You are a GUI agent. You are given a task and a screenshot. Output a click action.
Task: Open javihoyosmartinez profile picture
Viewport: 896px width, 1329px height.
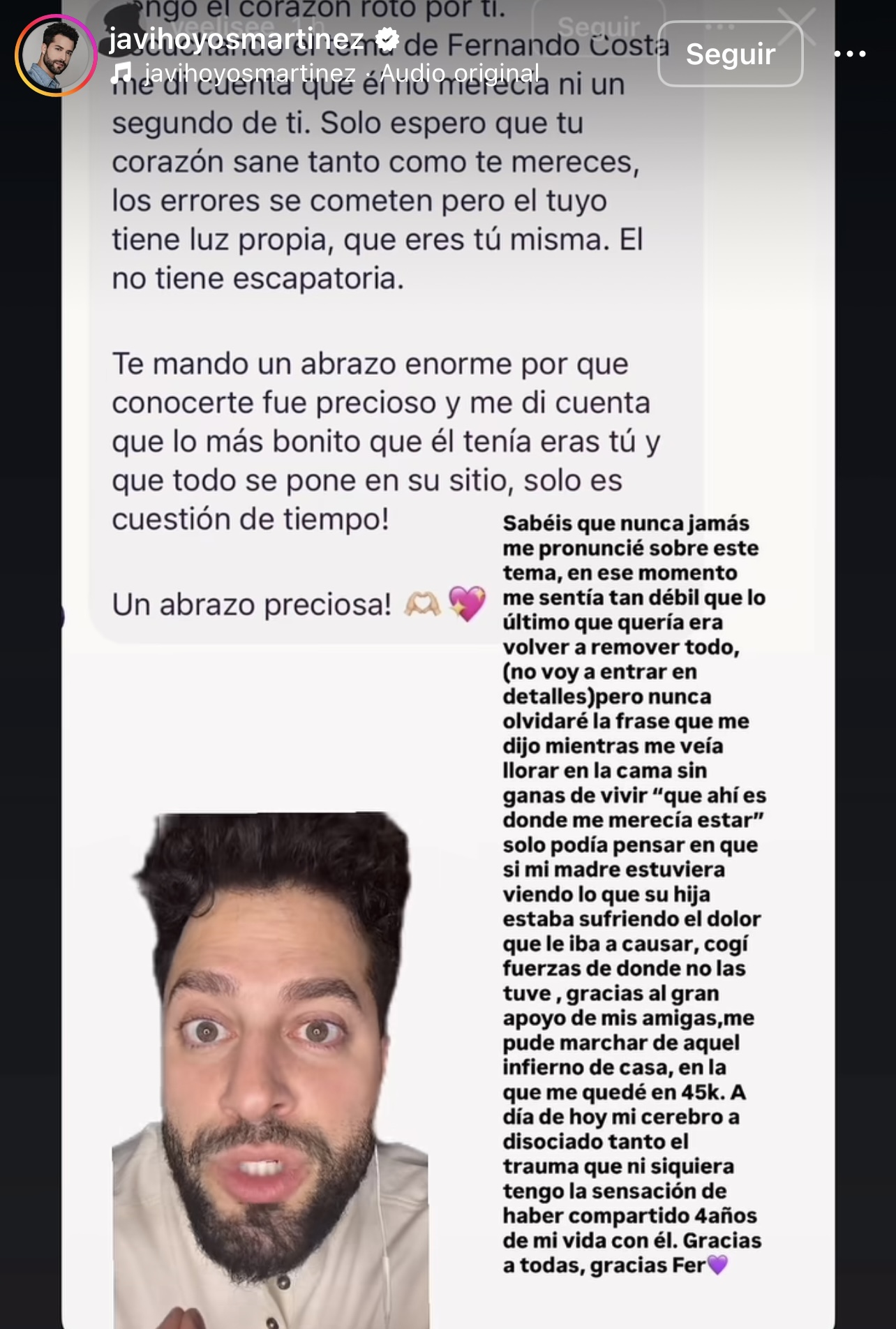pos(56,55)
